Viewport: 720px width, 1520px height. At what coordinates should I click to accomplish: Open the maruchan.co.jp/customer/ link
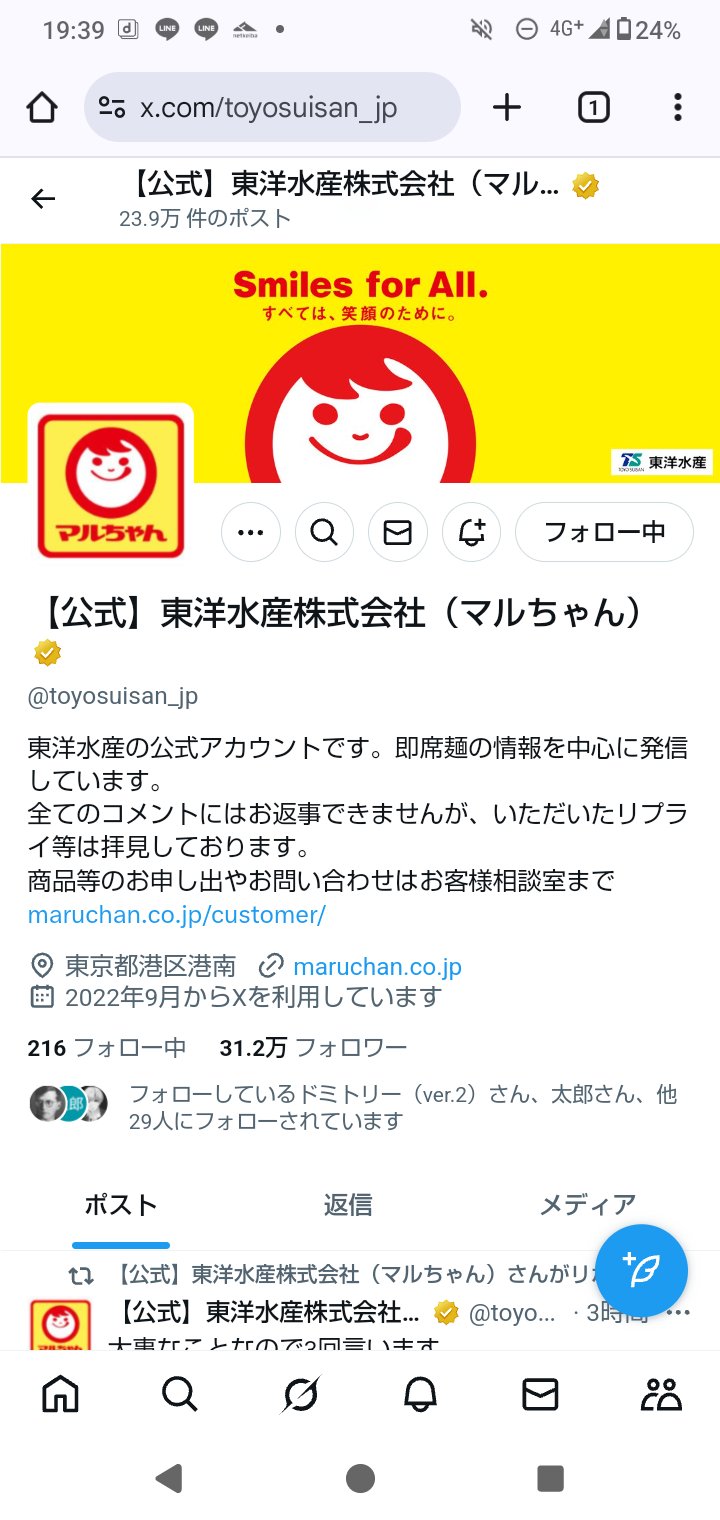point(177,914)
